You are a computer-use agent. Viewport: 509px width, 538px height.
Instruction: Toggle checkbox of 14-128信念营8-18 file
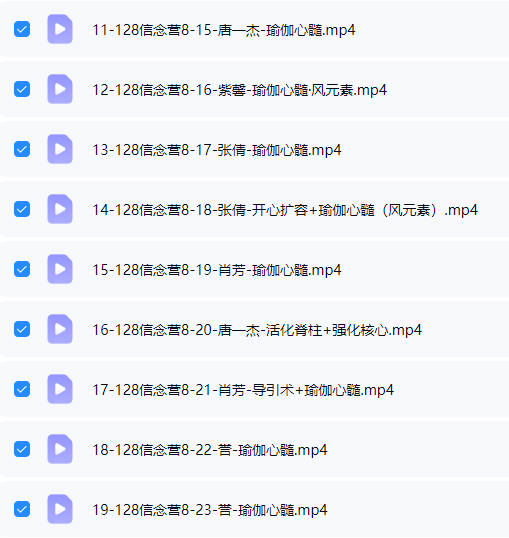click(22, 209)
